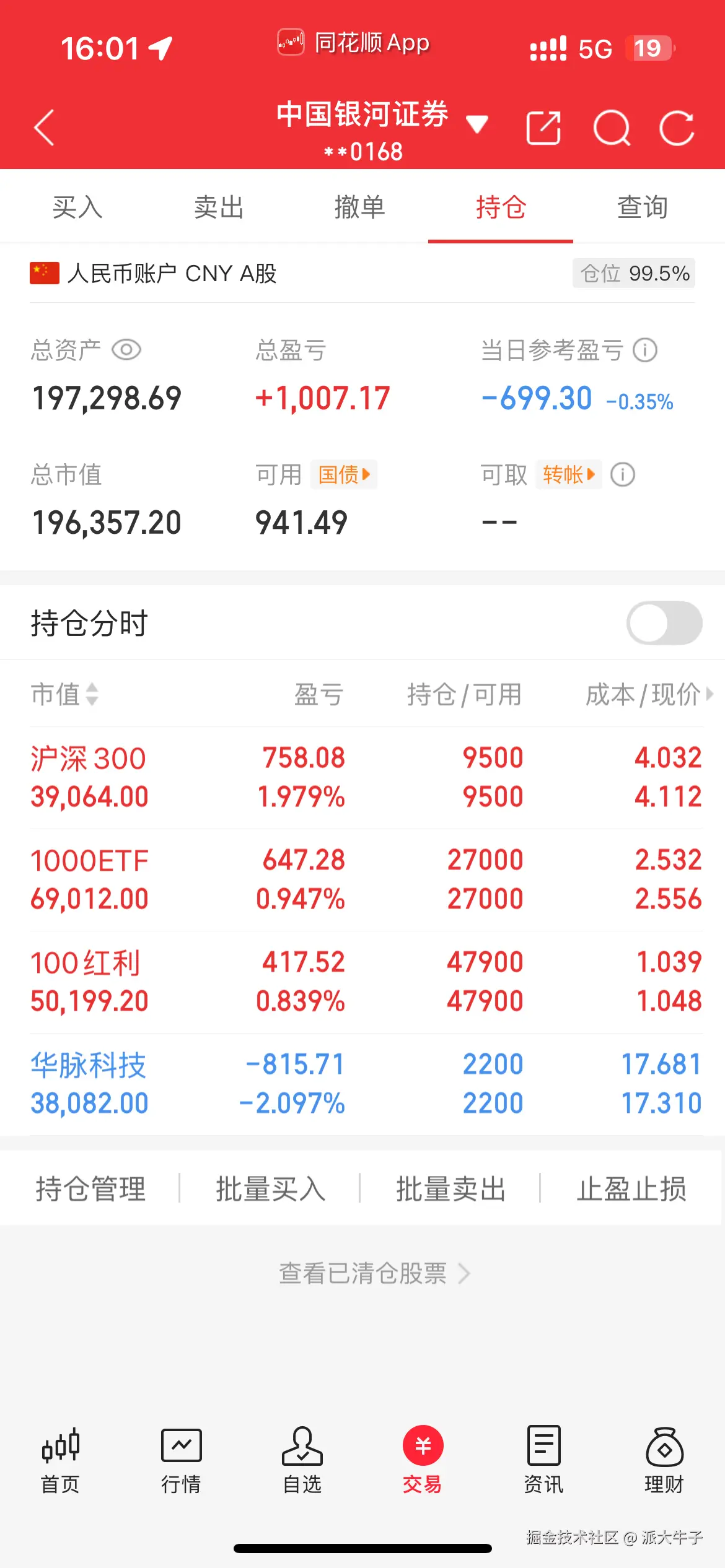Tap the search icon in the header
Screen dimensions: 725x1568
point(612,128)
